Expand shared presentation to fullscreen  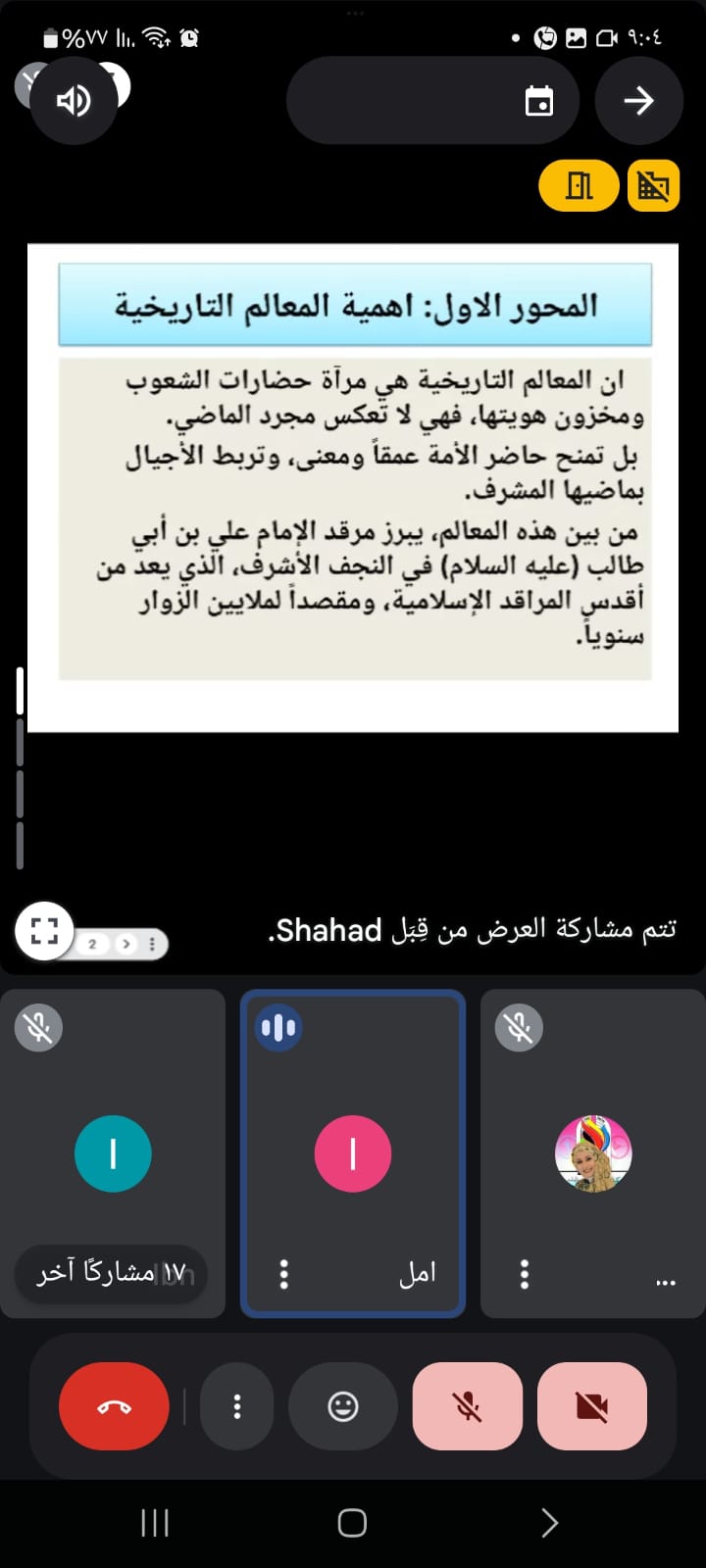pyautogui.click(x=44, y=930)
